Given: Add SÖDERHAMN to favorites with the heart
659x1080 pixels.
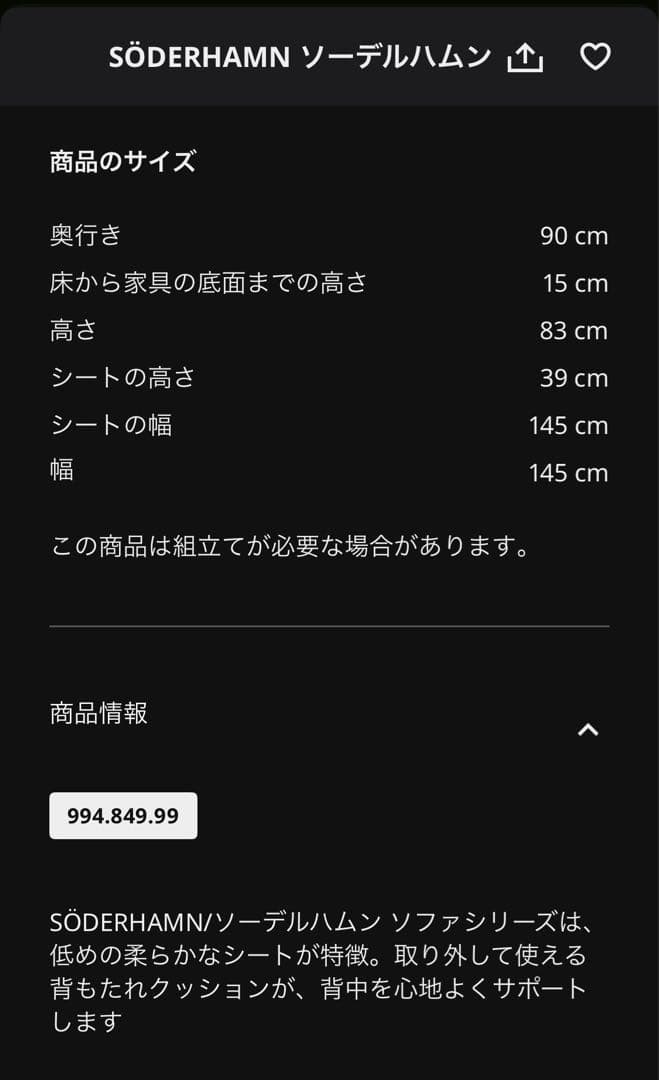Looking at the screenshot, I should point(595,57).
